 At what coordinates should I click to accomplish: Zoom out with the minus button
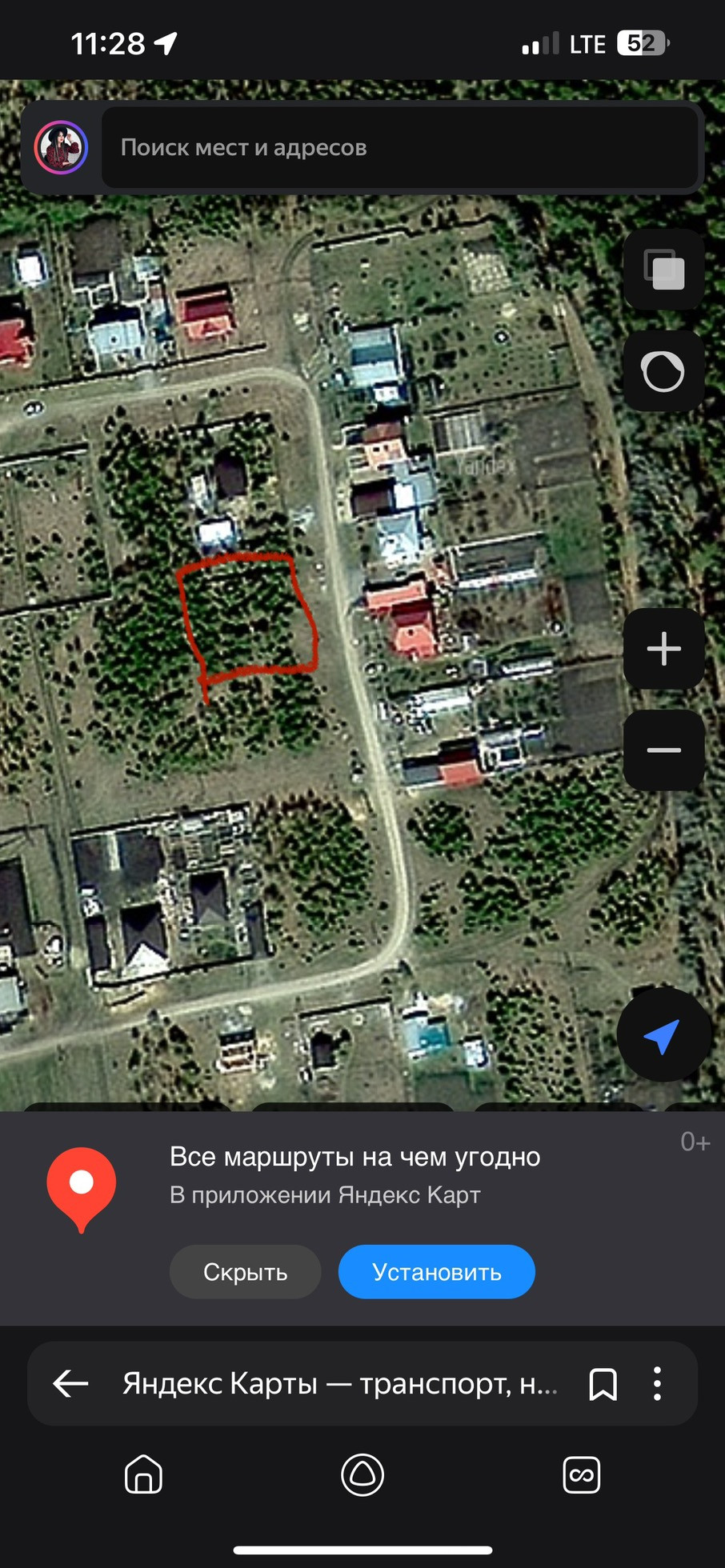tap(663, 750)
